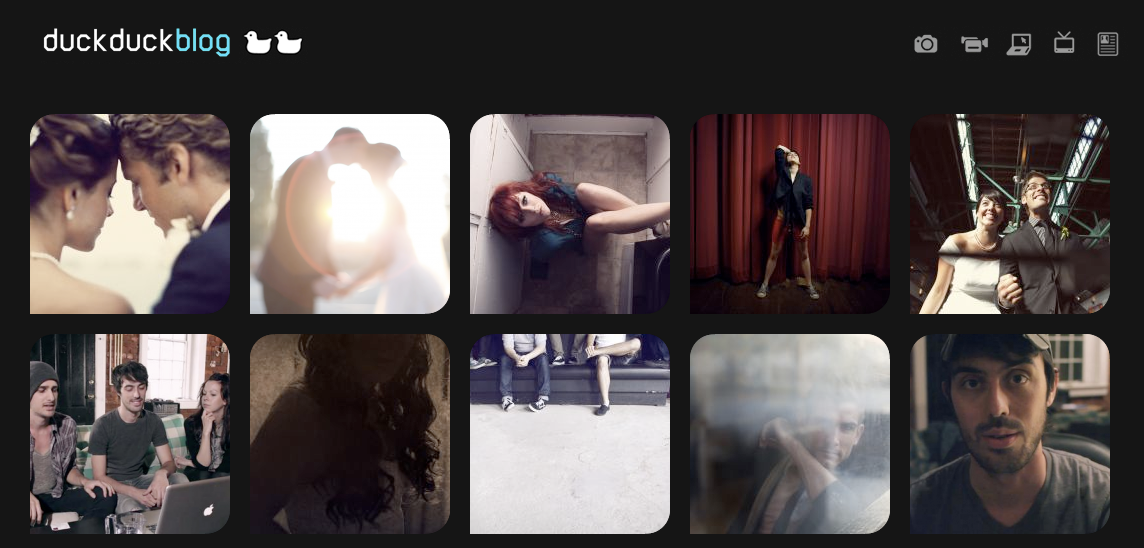View the legs and sneakers on bench photo
This screenshot has height=548, width=1144.
[x=570, y=434]
